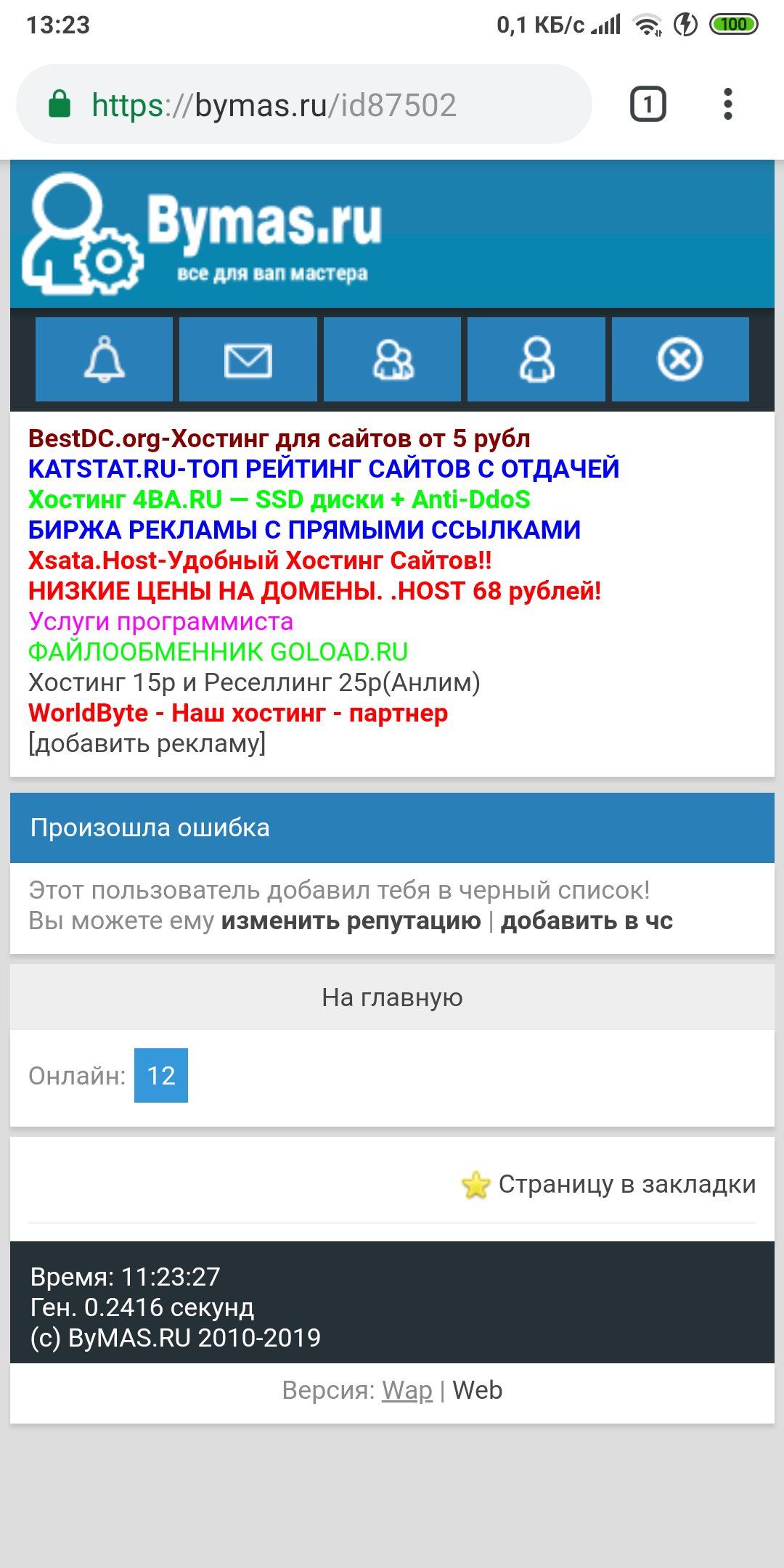This screenshot has height=1568, width=784.
Task: Open the ФАЙЛООБМЕННИК GOLOAD.RU link
Action: [218, 652]
